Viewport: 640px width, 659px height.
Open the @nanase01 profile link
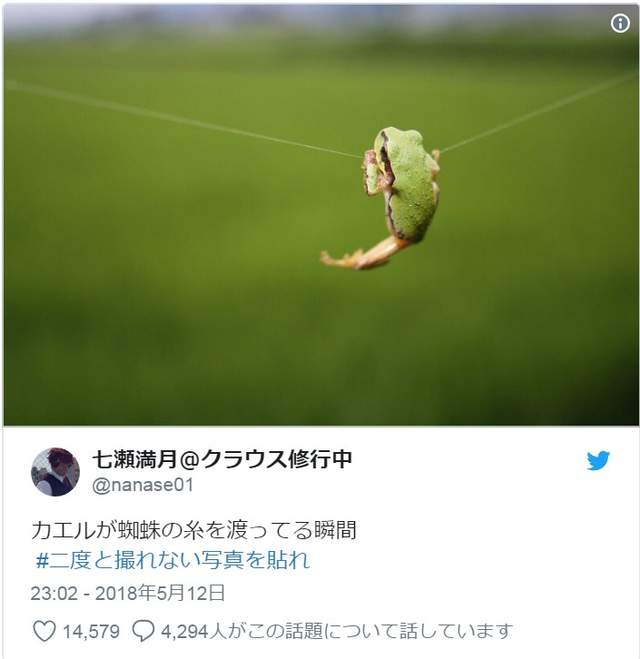click(x=142, y=486)
